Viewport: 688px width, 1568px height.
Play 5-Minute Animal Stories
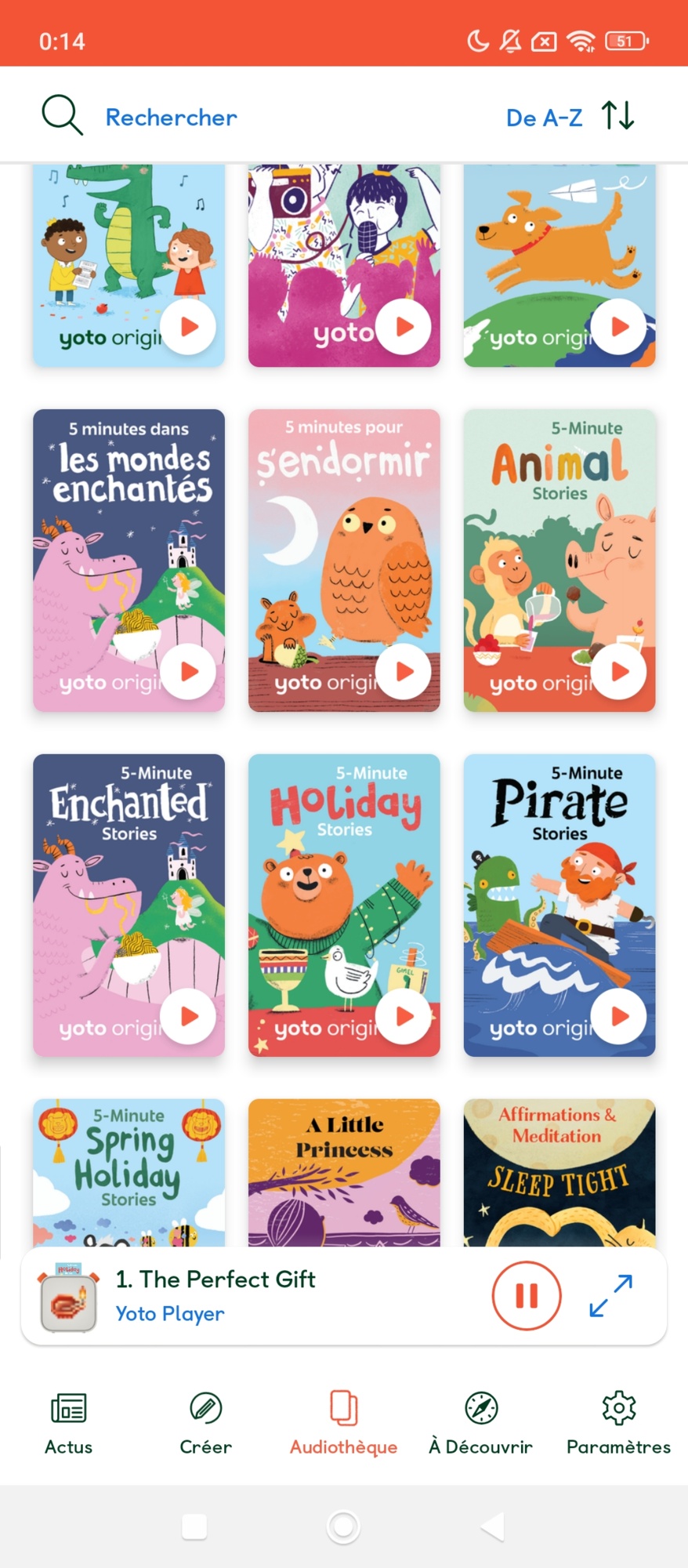coord(619,672)
